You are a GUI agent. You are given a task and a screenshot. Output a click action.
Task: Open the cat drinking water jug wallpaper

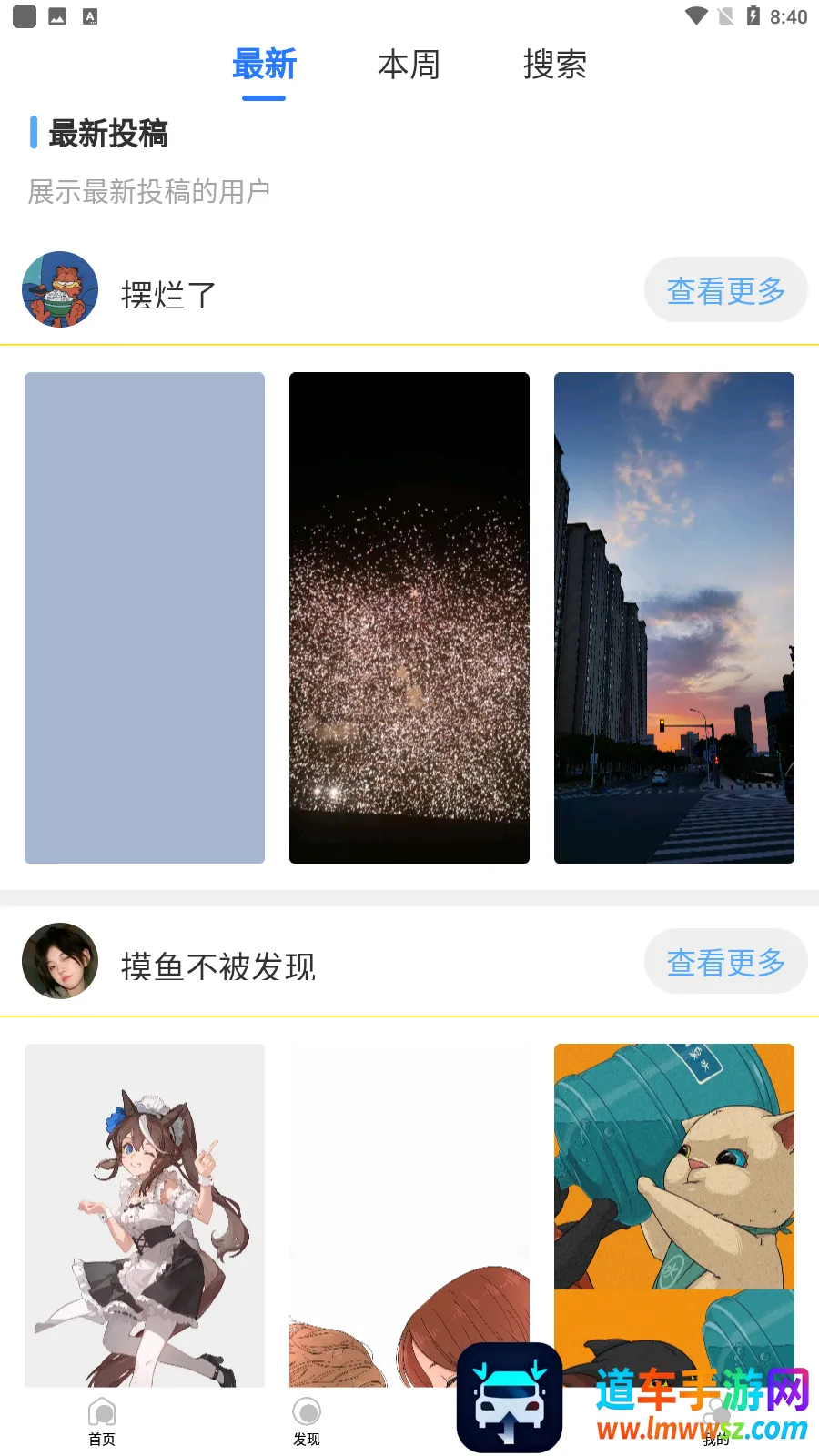point(674,1183)
